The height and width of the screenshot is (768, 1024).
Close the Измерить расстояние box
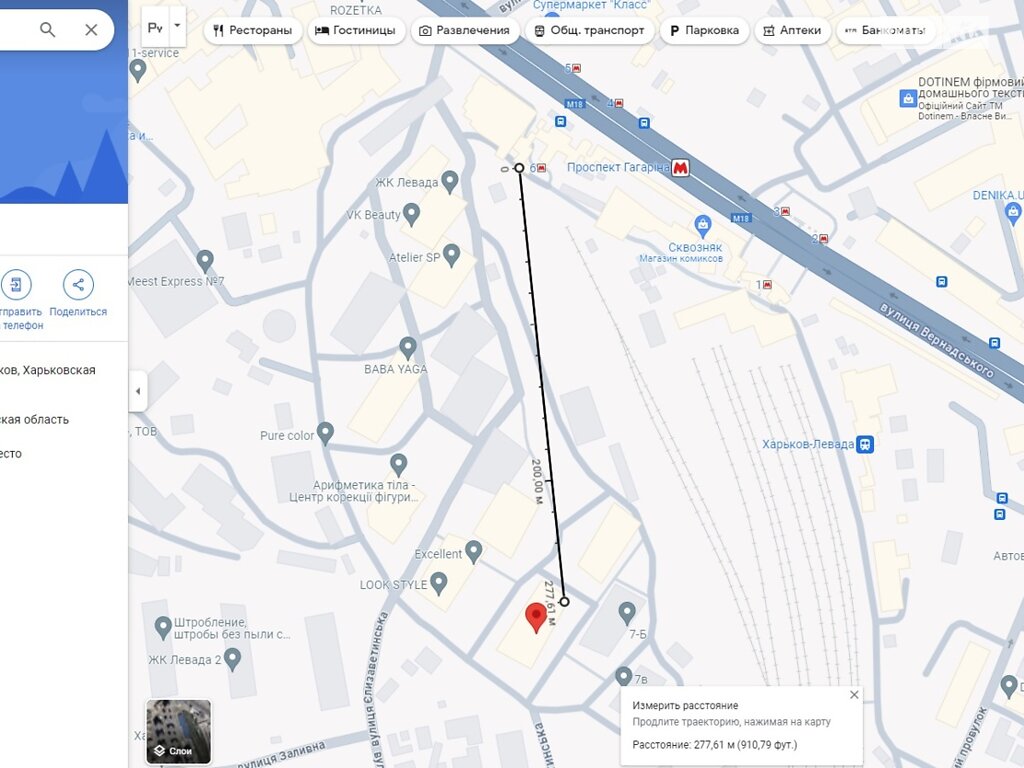[x=853, y=694]
